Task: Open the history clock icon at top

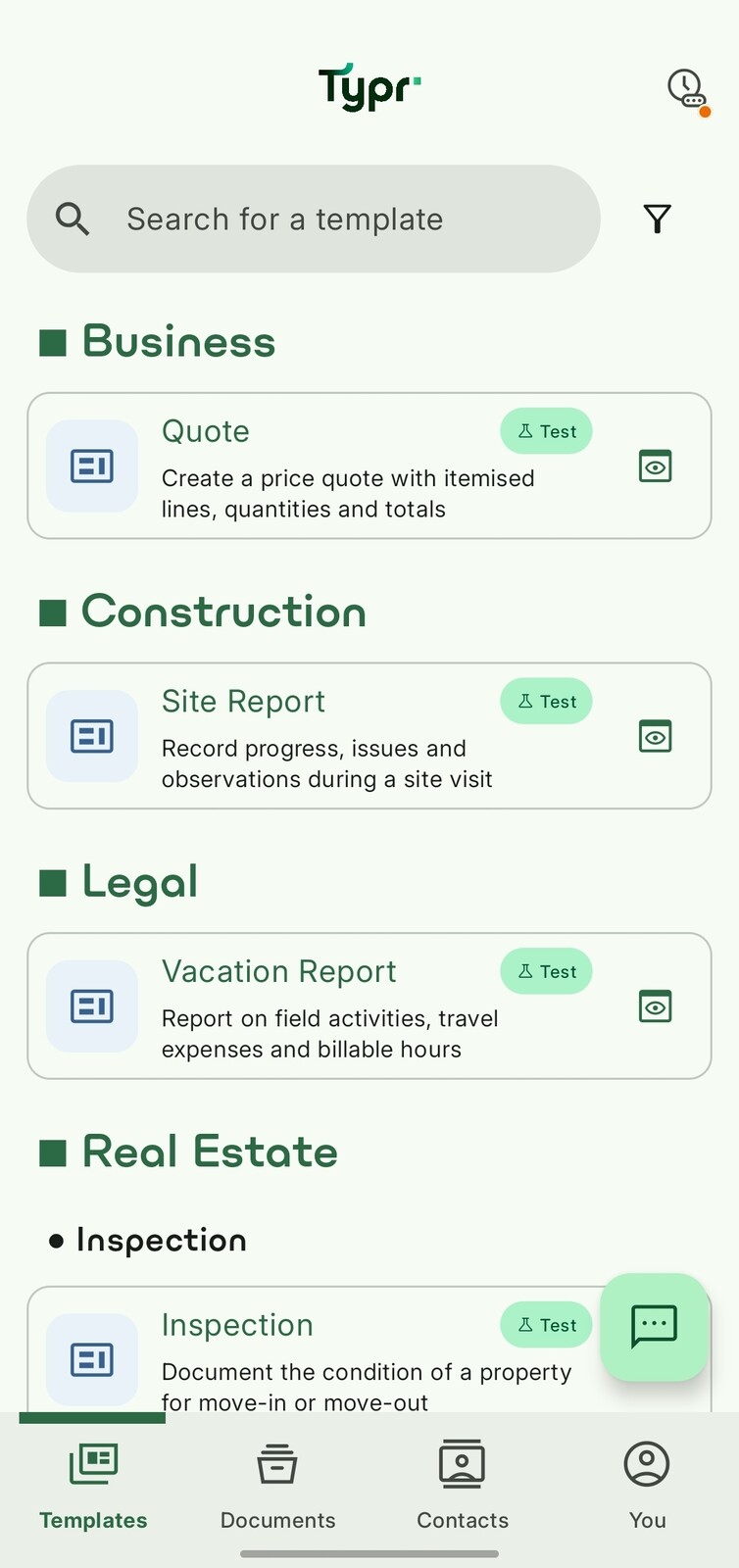Action: (x=687, y=89)
